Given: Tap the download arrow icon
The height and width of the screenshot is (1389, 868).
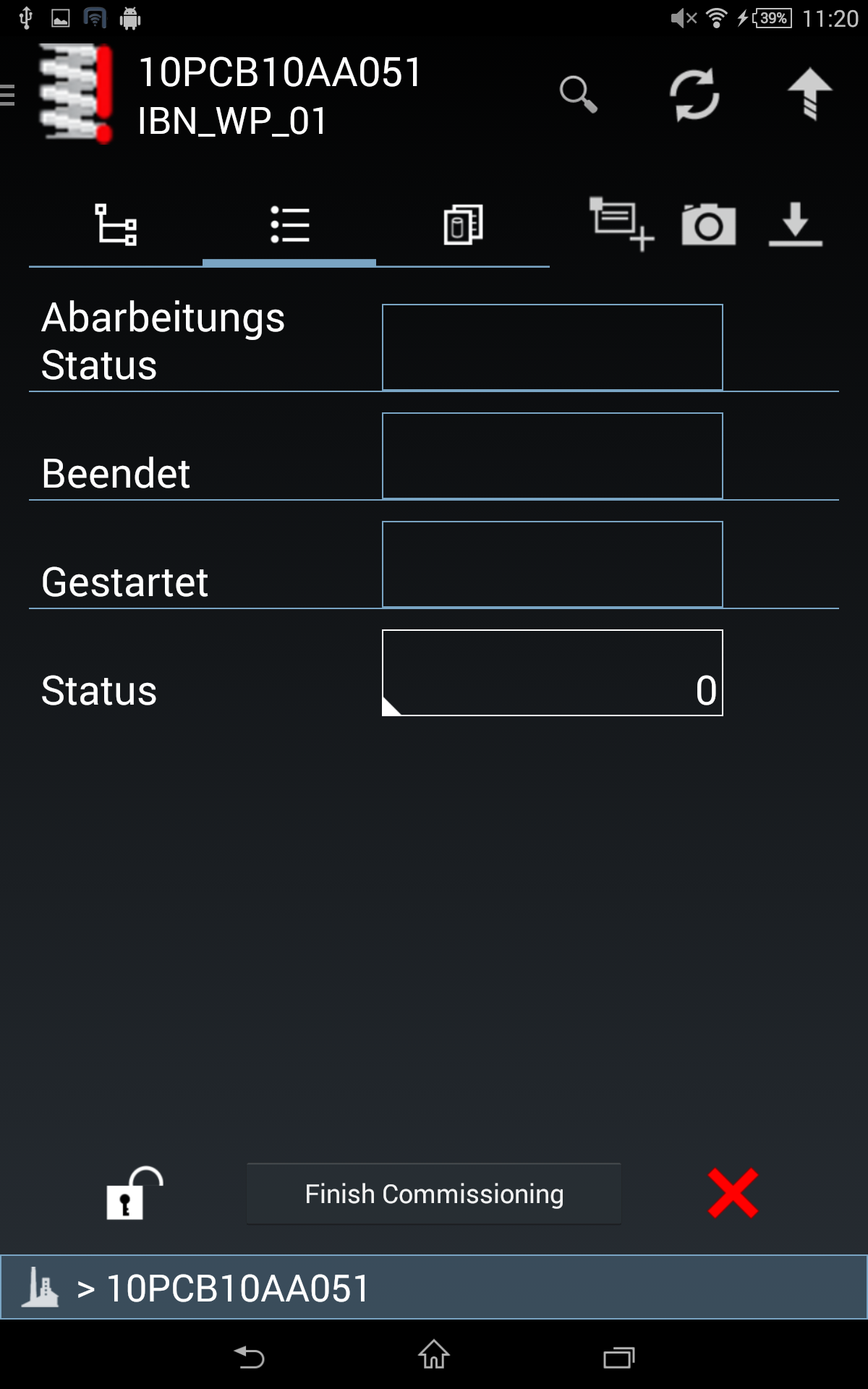Looking at the screenshot, I should (795, 224).
